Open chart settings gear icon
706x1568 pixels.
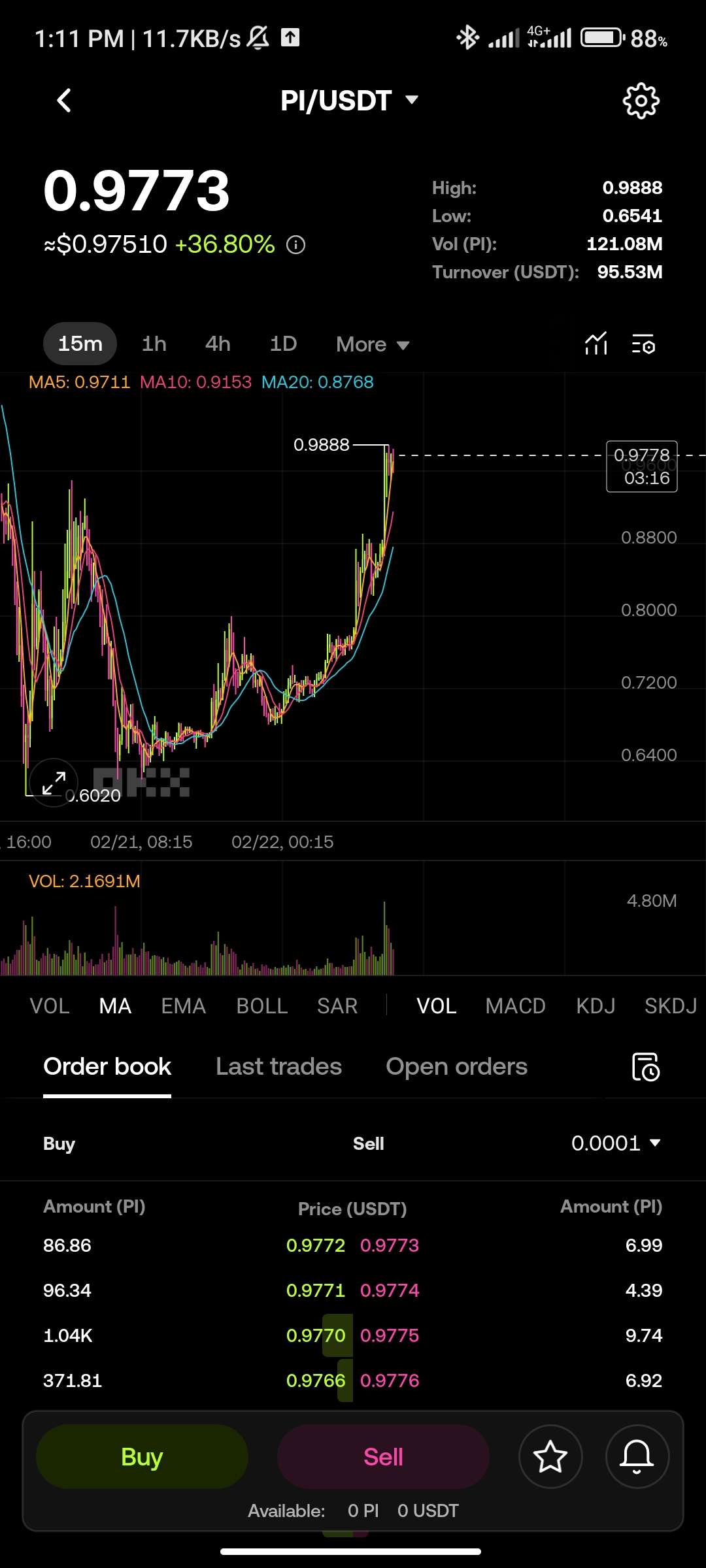tap(641, 101)
